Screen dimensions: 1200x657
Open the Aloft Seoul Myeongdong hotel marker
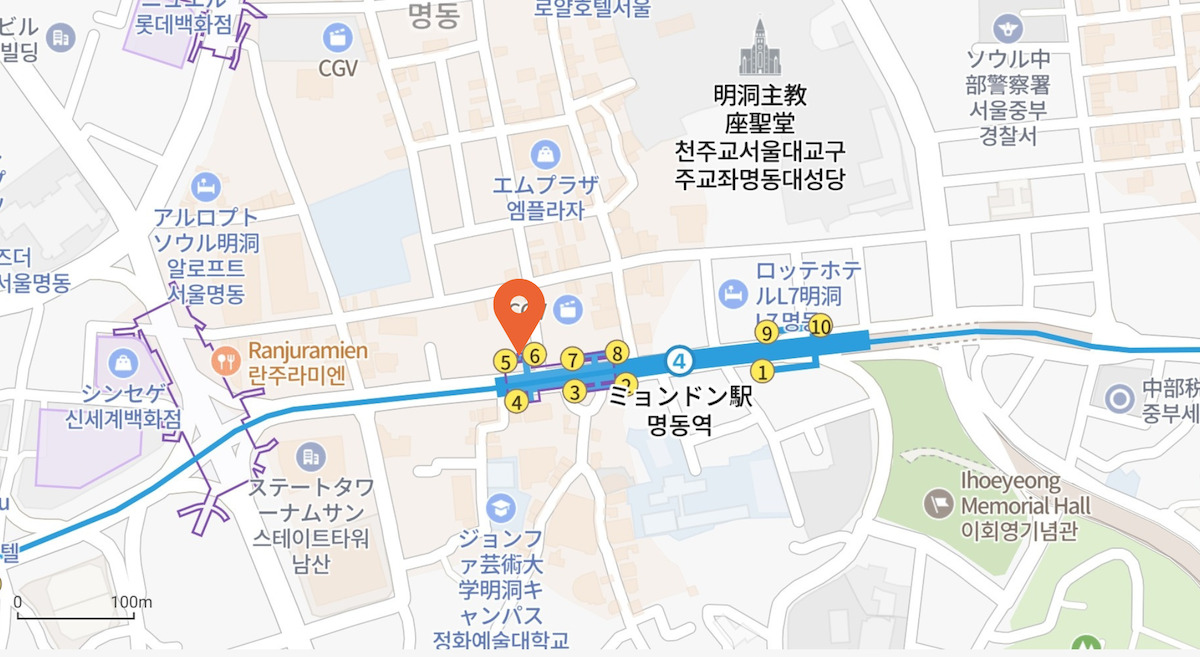(x=205, y=185)
